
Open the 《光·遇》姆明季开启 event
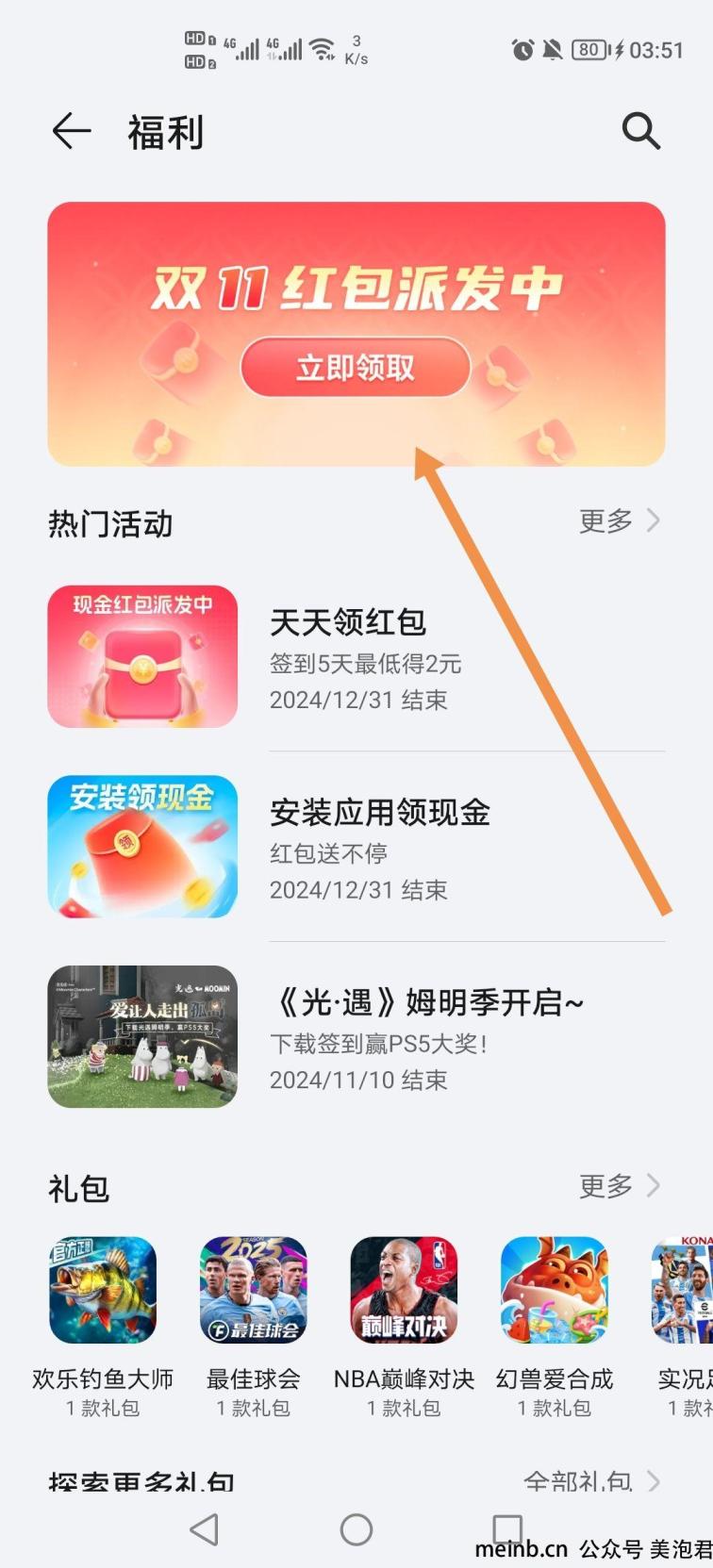(x=356, y=1036)
